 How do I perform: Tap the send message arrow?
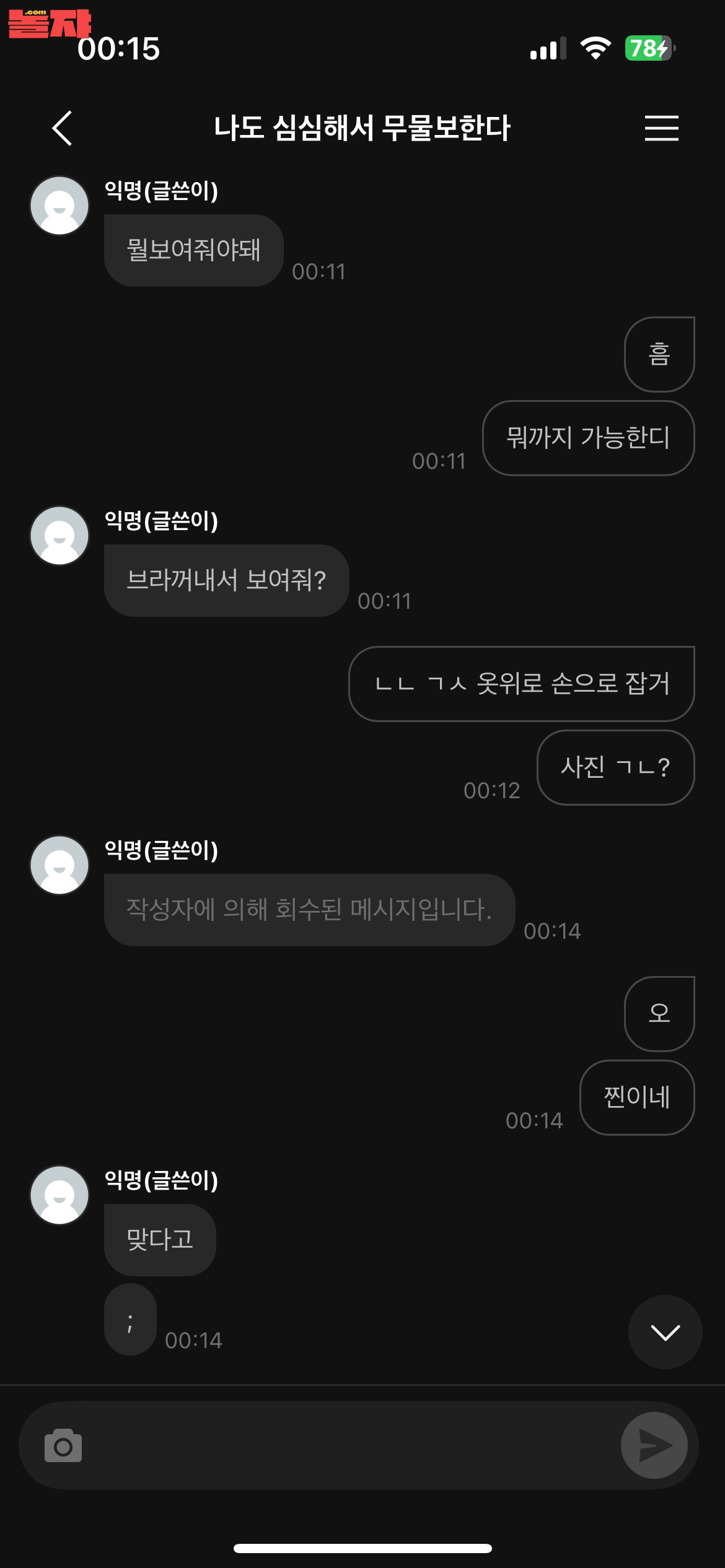coord(654,1445)
